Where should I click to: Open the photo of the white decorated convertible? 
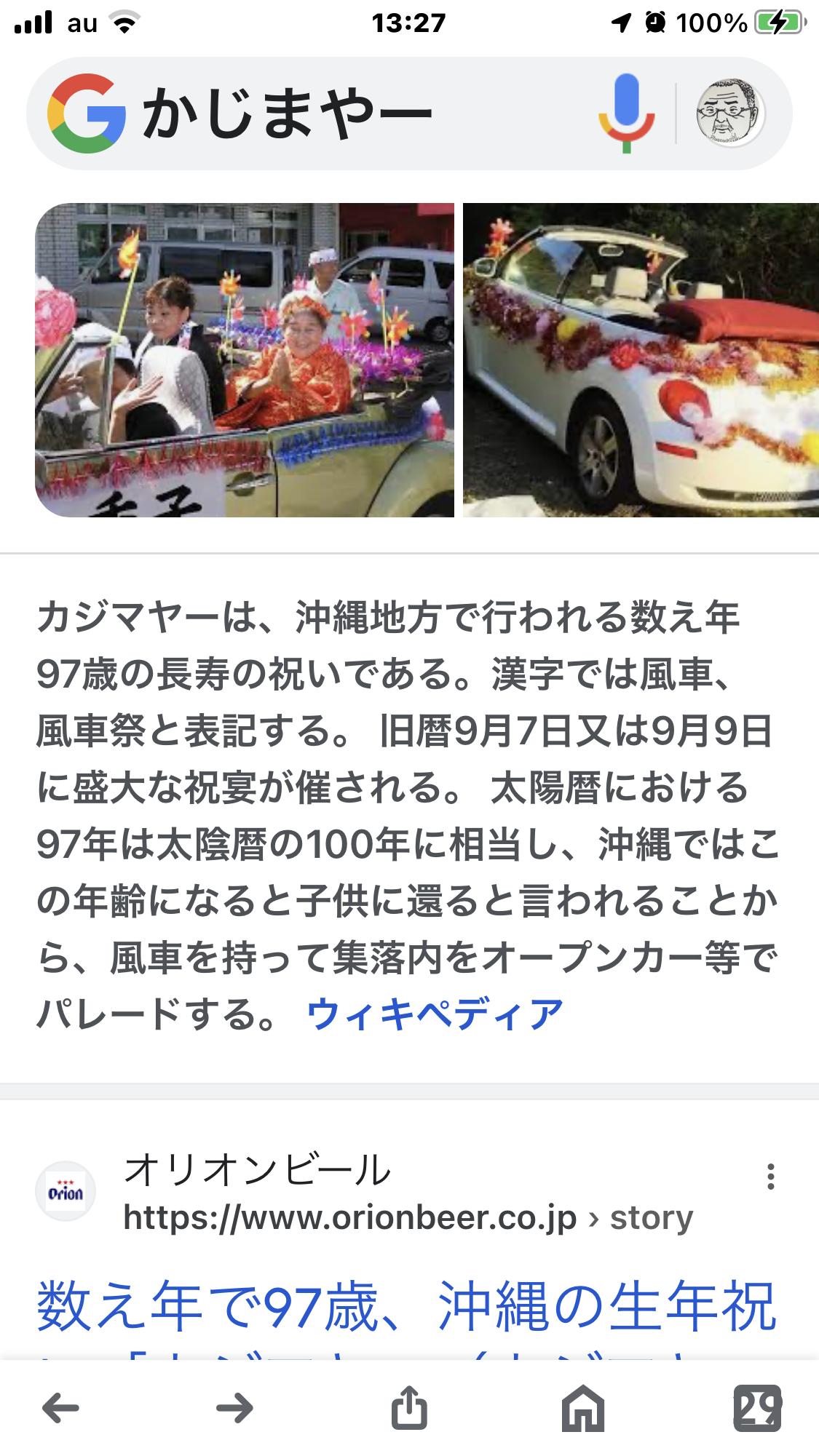pos(641,360)
